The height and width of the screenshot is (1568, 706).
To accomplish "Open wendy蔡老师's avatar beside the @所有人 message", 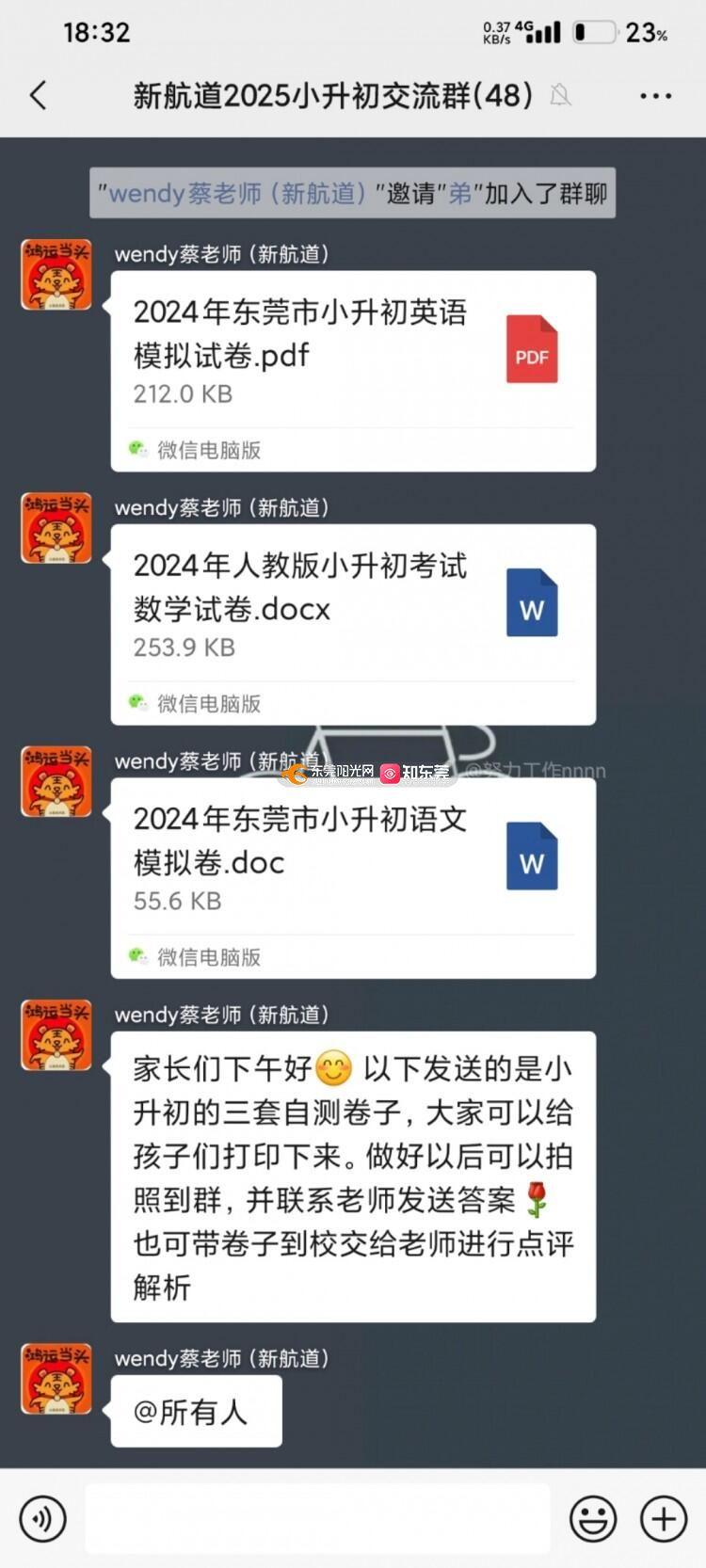I will (56, 1379).
